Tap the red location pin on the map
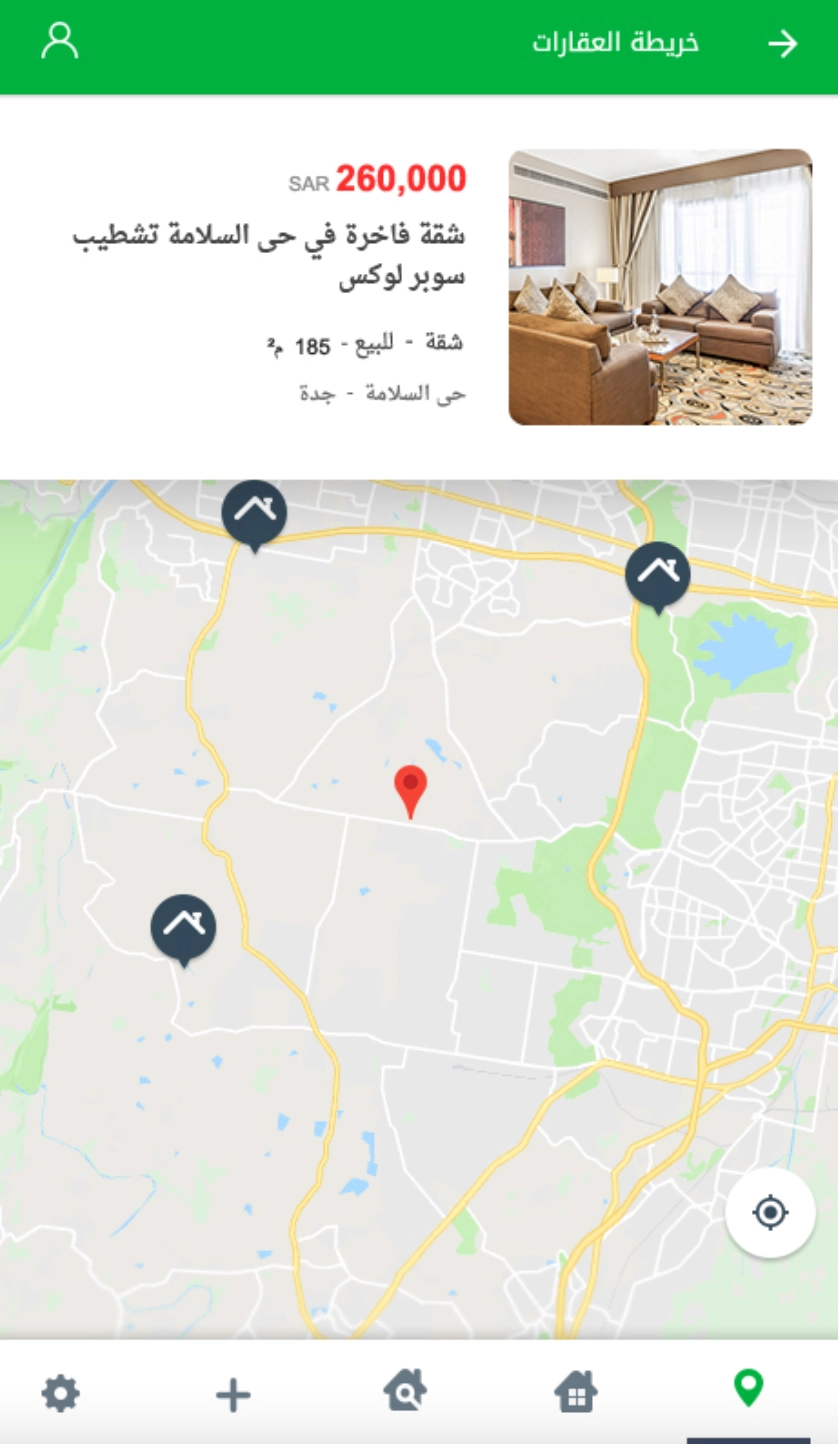Image resolution: width=838 pixels, height=1444 pixels. pyautogui.click(x=410, y=789)
